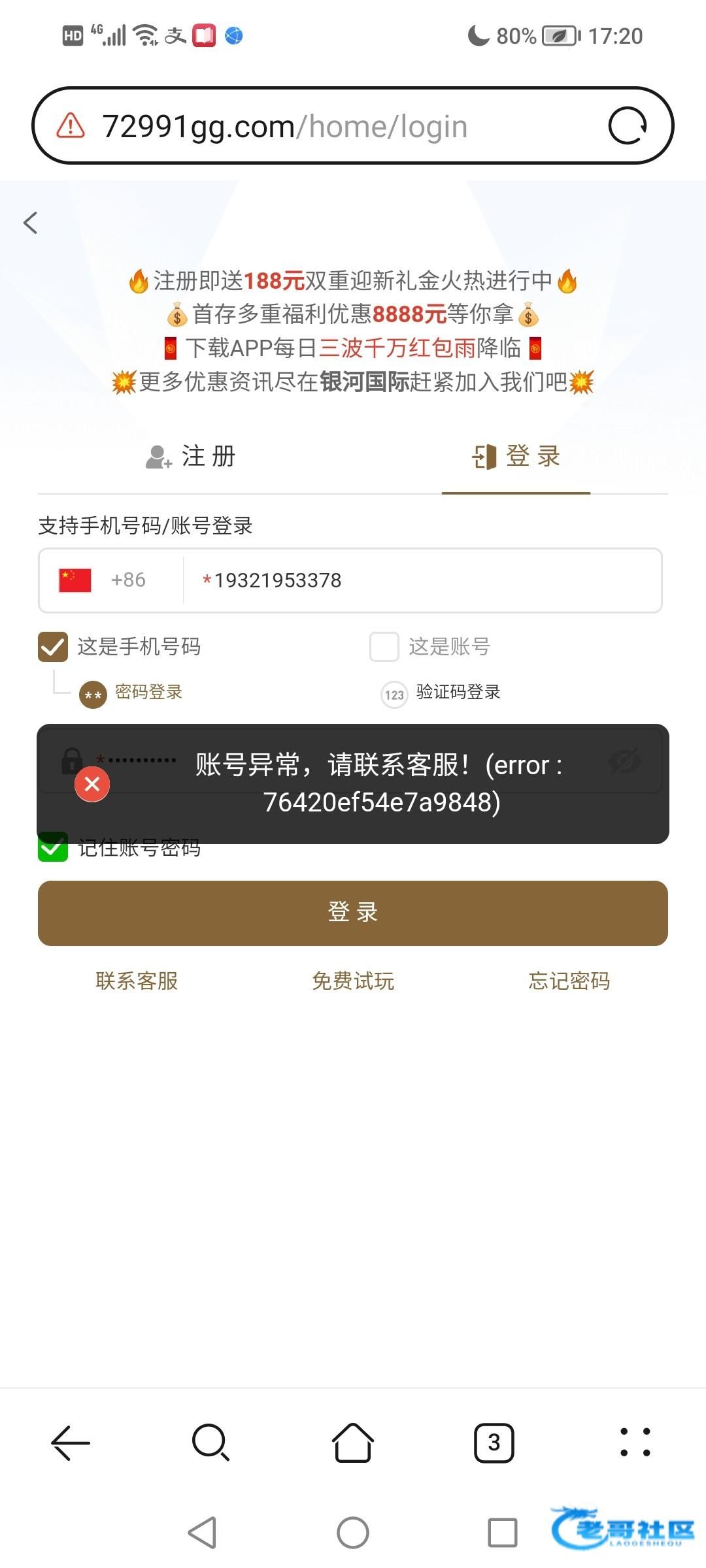The width and height of the screenshot is (706, 1568).
Task: Open 免费试玩 link
Action: click(353, 981)
